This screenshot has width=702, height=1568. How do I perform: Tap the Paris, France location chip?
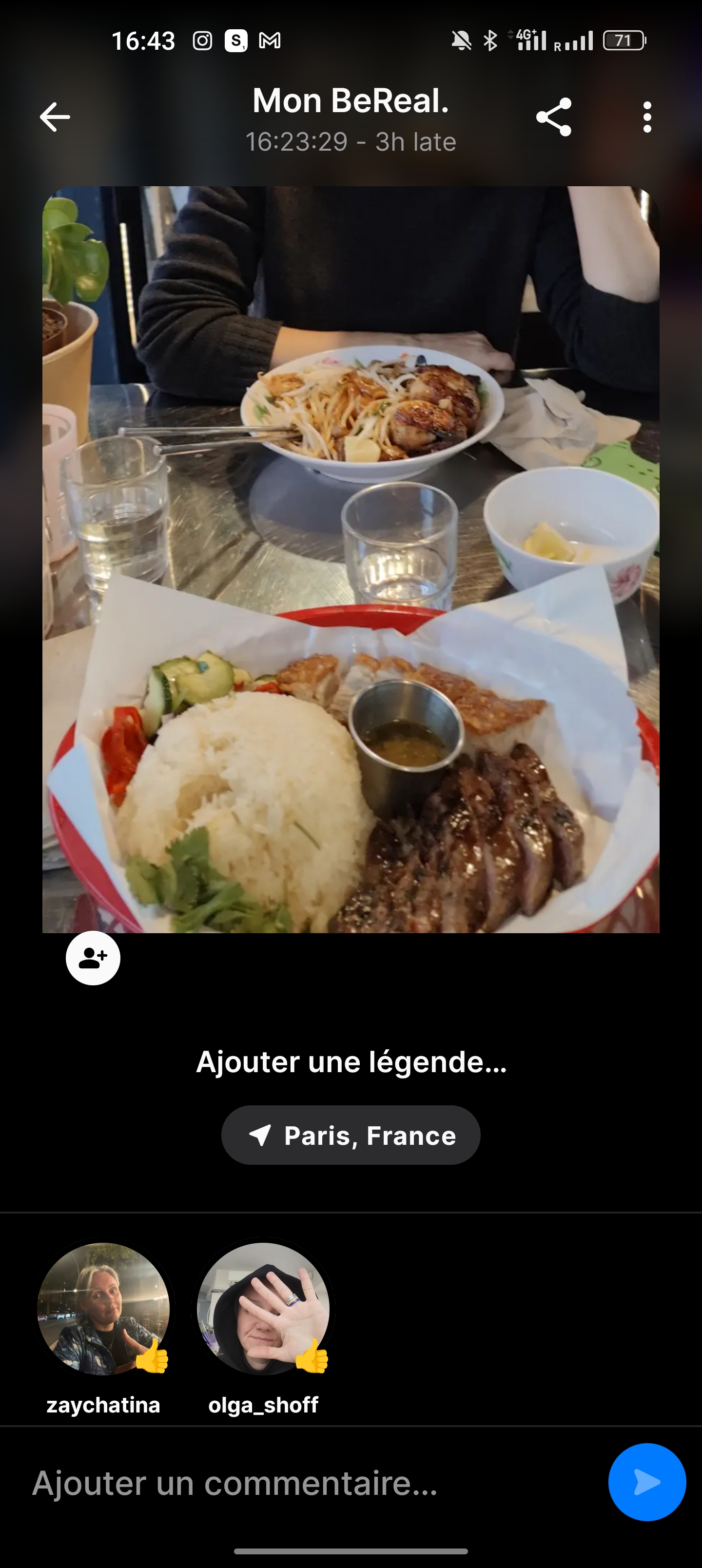coord(351,1135)
